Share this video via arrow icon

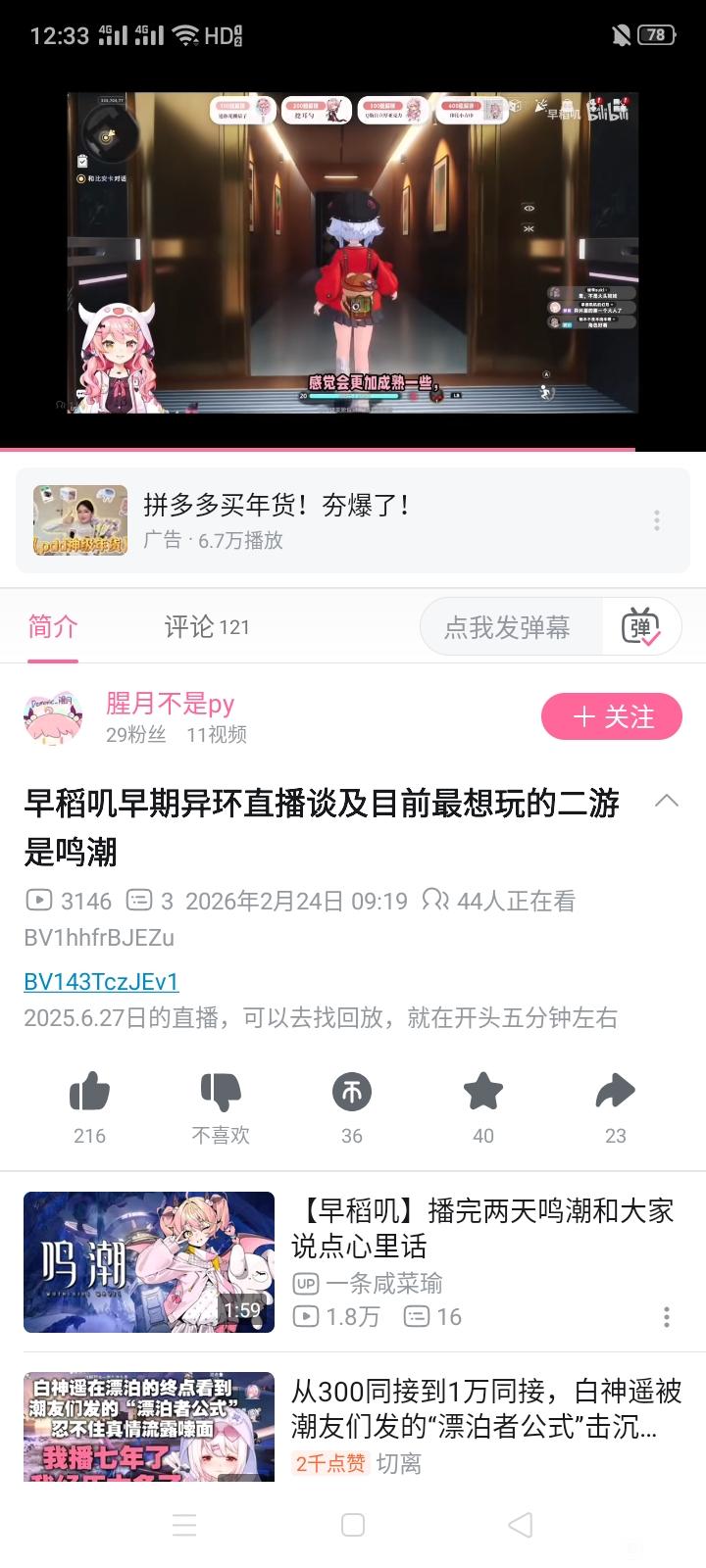point(615,1092)
